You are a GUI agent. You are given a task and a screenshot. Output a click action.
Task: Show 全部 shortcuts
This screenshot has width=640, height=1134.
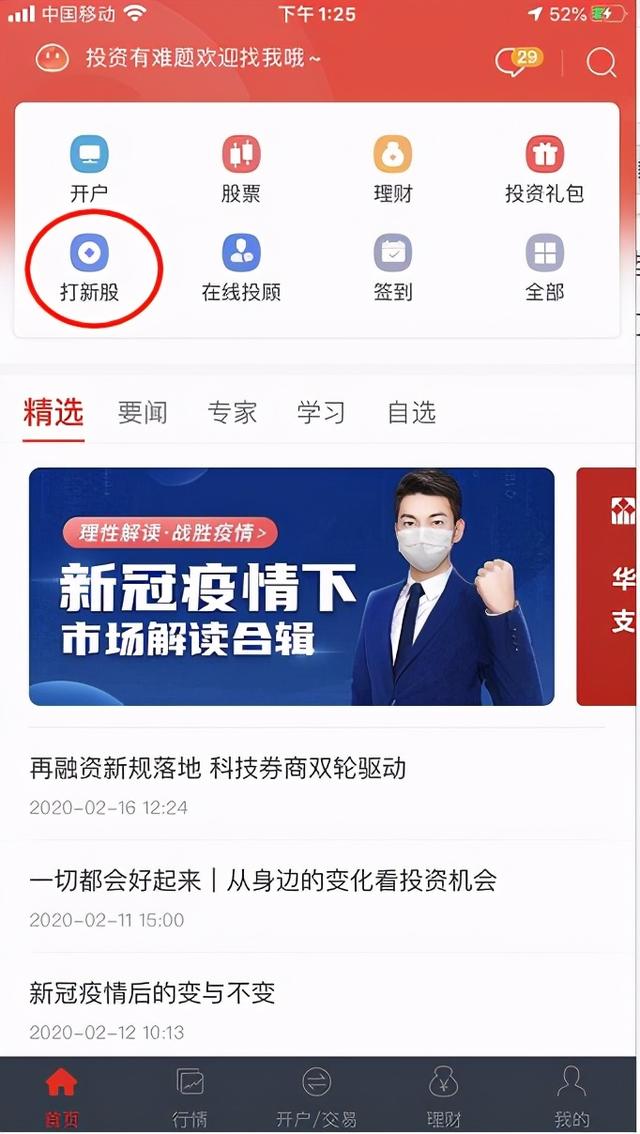point(544,267)
